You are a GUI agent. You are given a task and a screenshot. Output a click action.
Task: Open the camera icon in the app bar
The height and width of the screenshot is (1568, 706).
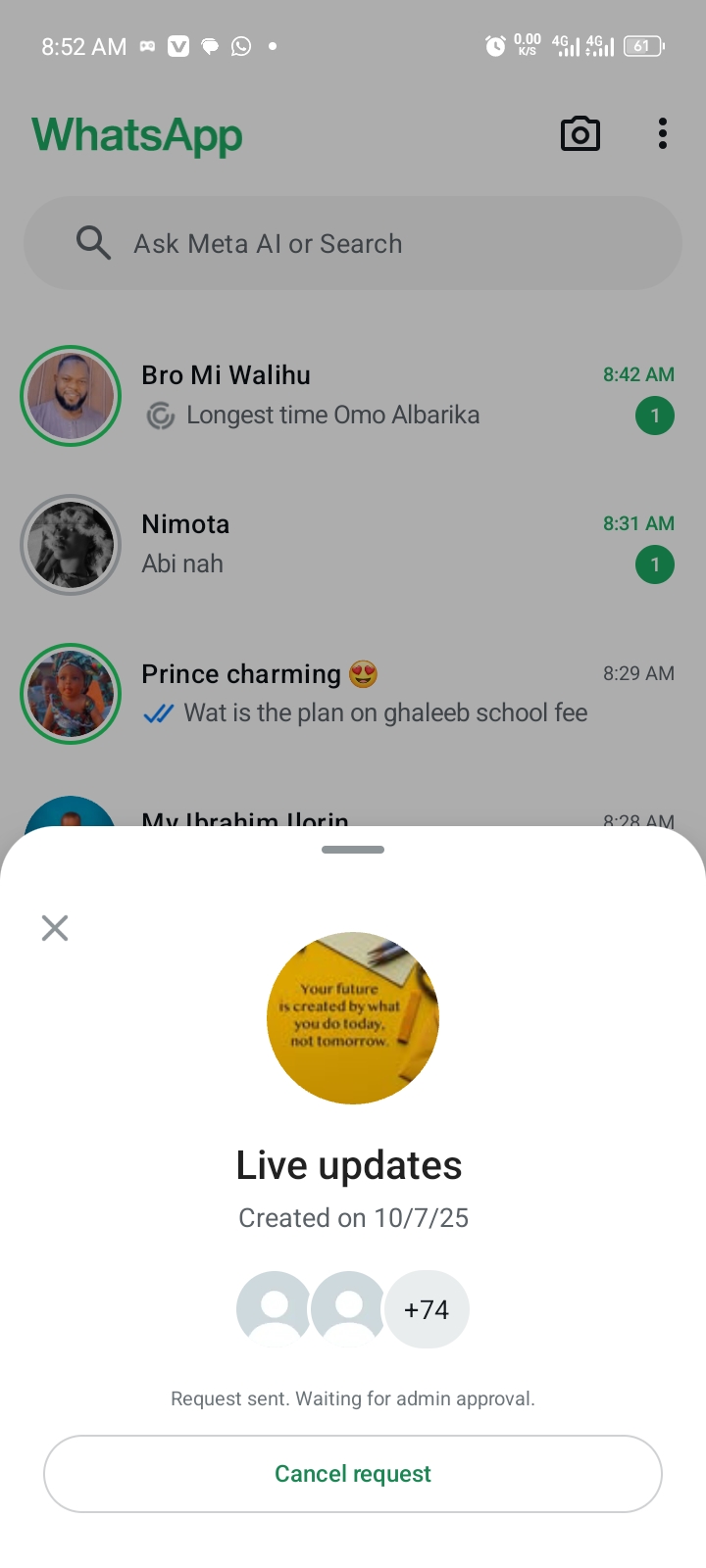click(x=580, y=134)
